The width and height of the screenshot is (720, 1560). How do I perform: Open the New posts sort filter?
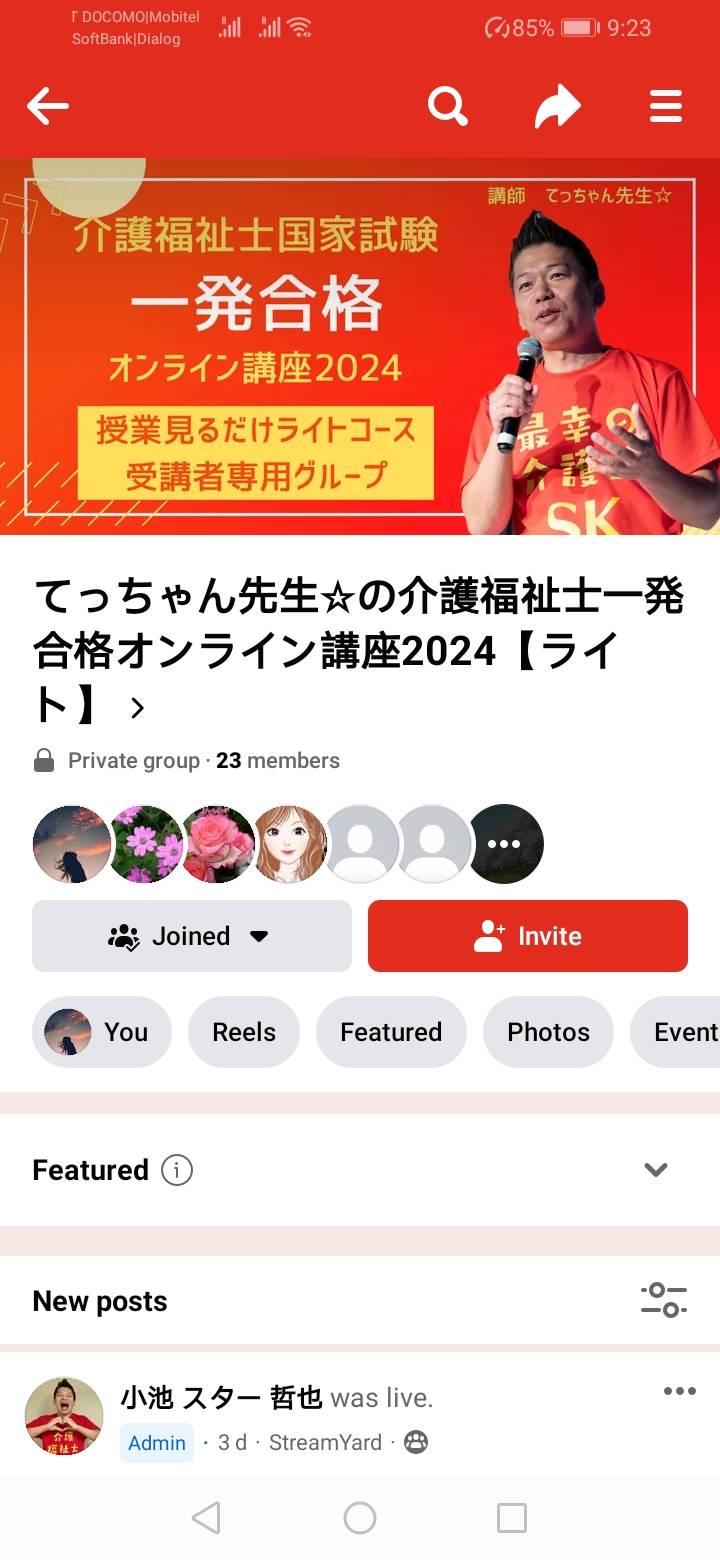point(664,1300)
